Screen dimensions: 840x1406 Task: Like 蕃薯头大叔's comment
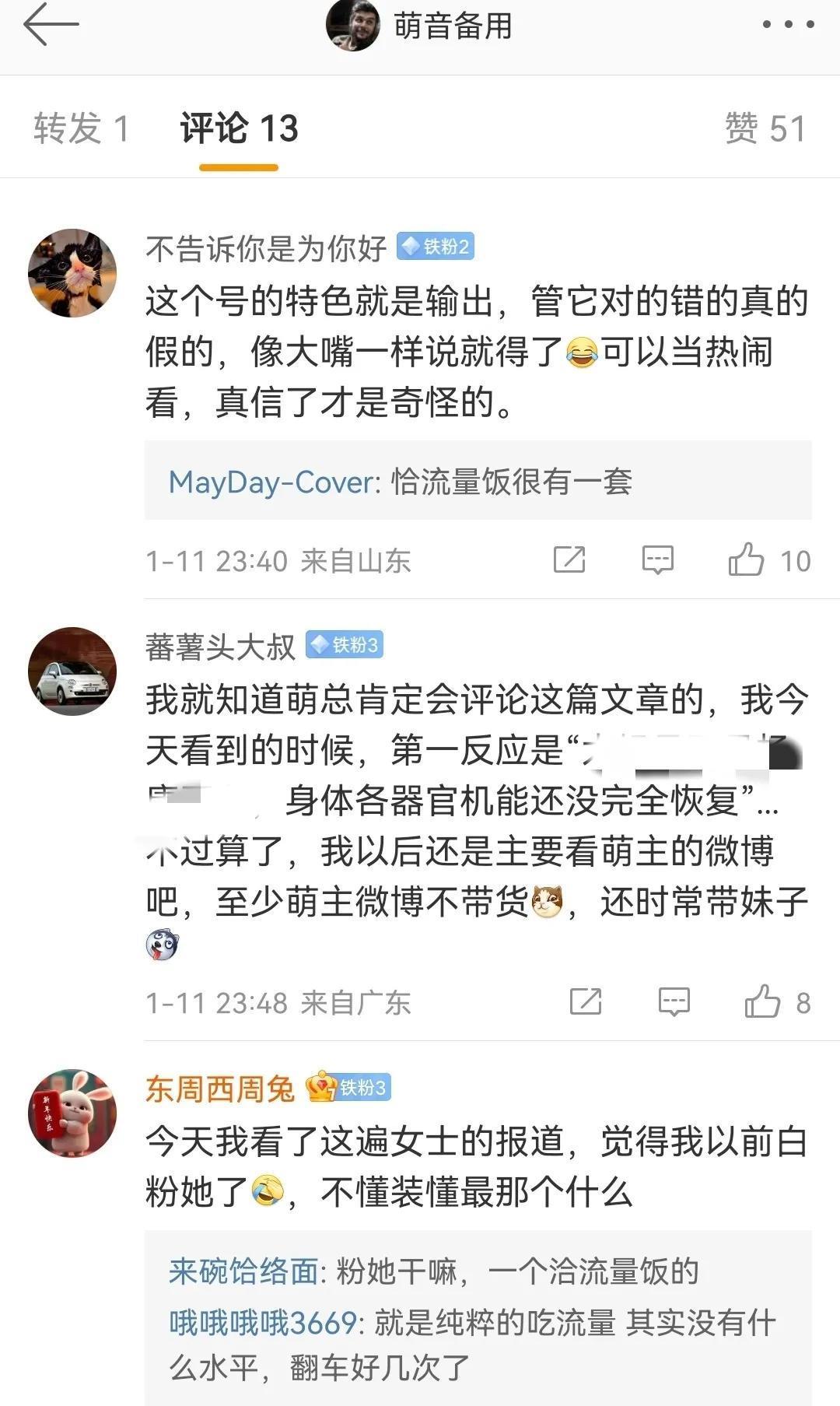762,1001
